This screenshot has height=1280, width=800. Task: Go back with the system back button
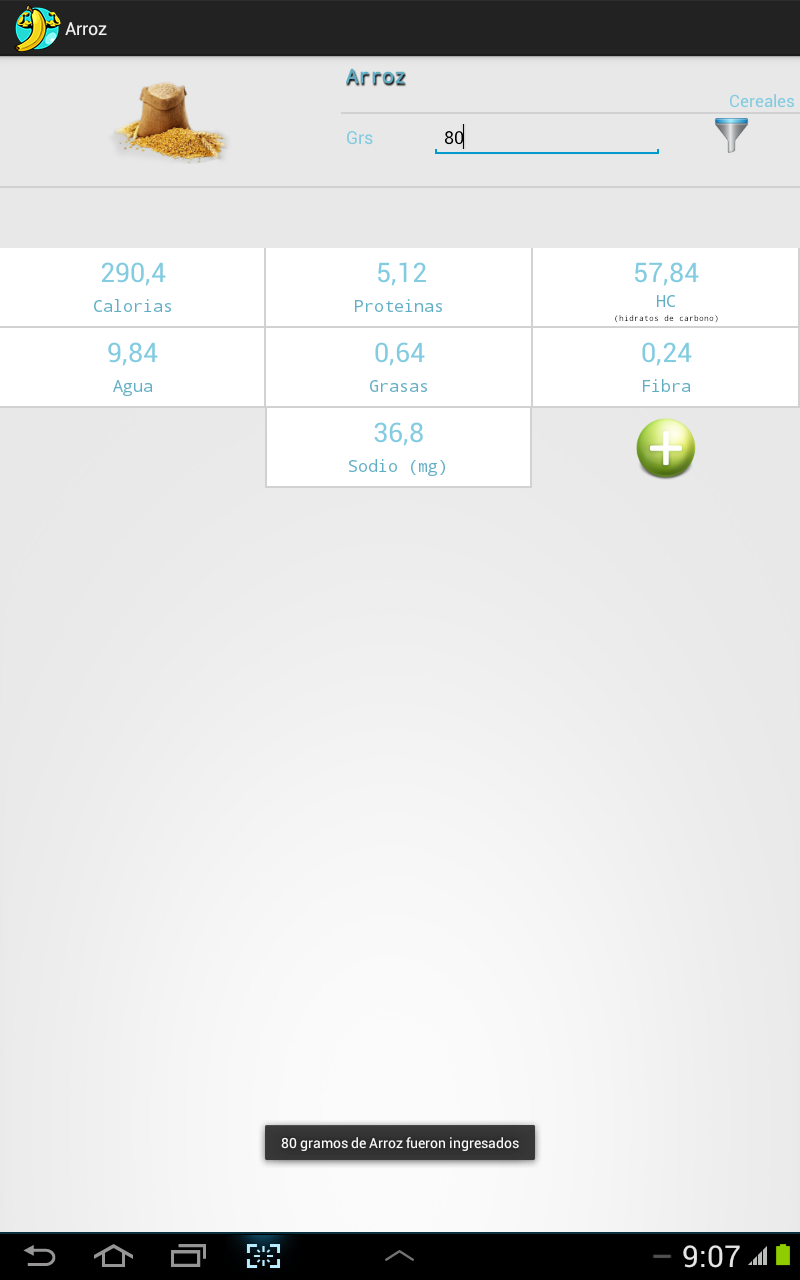40,1256
